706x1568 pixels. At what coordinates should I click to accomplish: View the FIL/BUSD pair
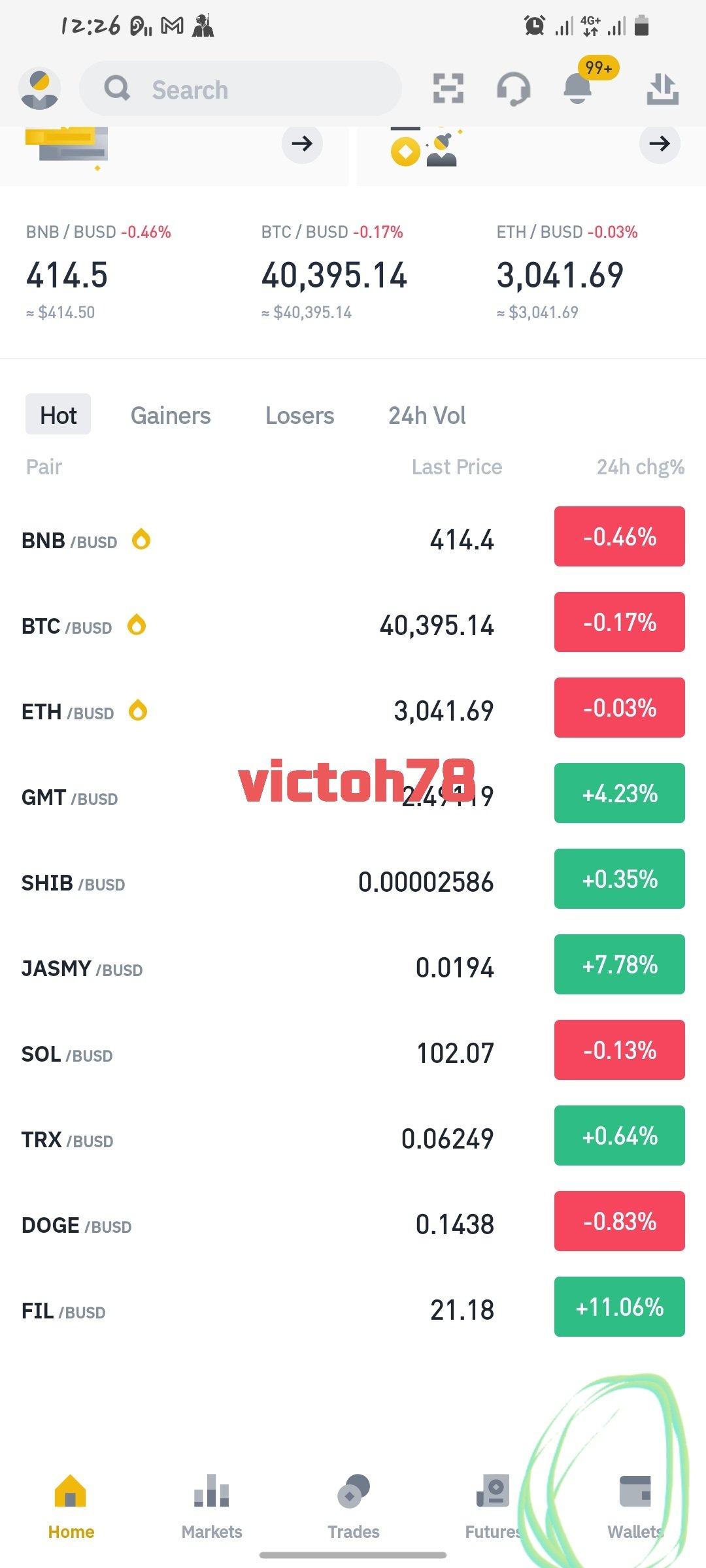tap(353, 1307)
